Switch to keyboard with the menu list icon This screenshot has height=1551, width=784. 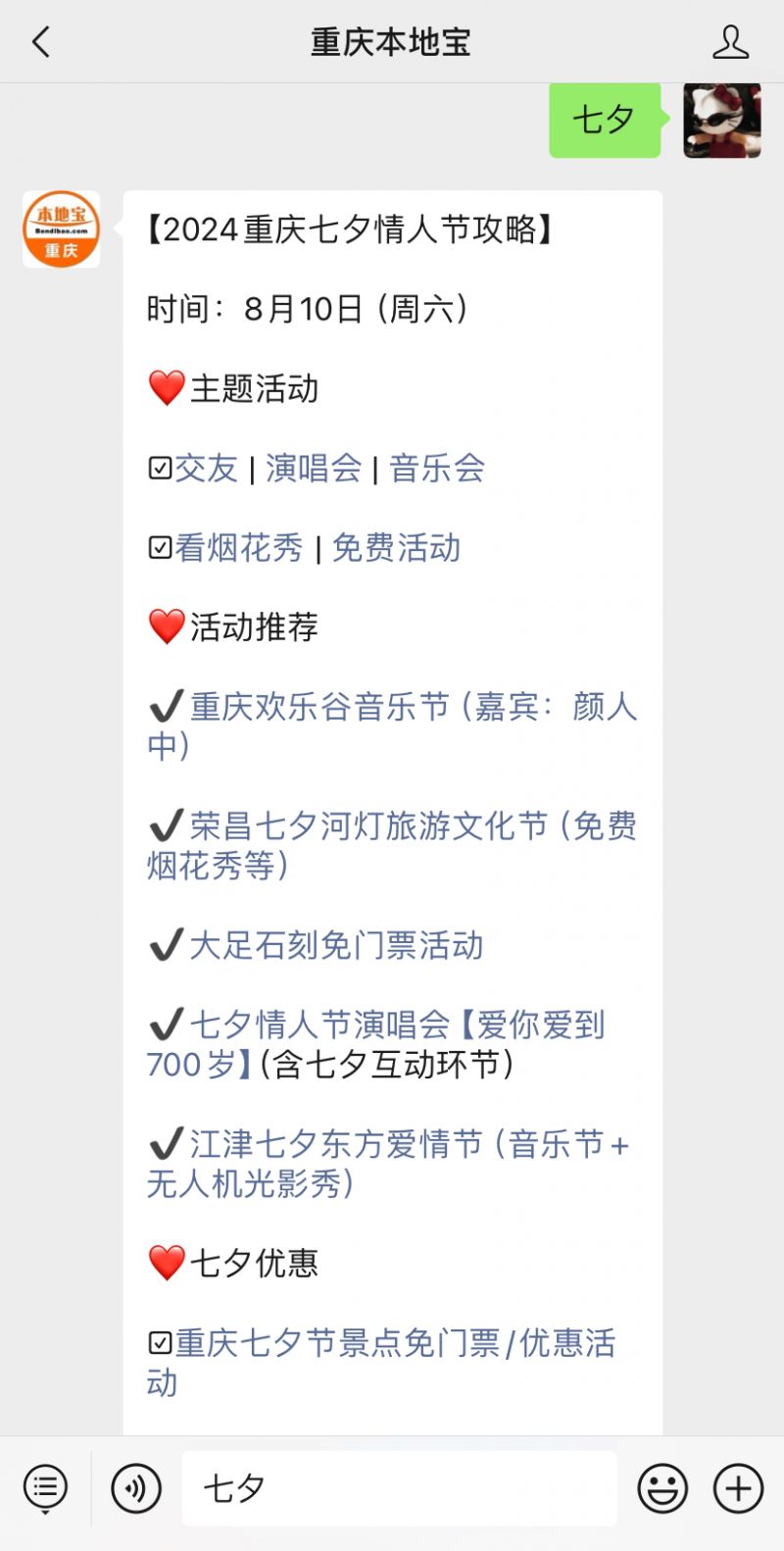[x=43, y=1488]
